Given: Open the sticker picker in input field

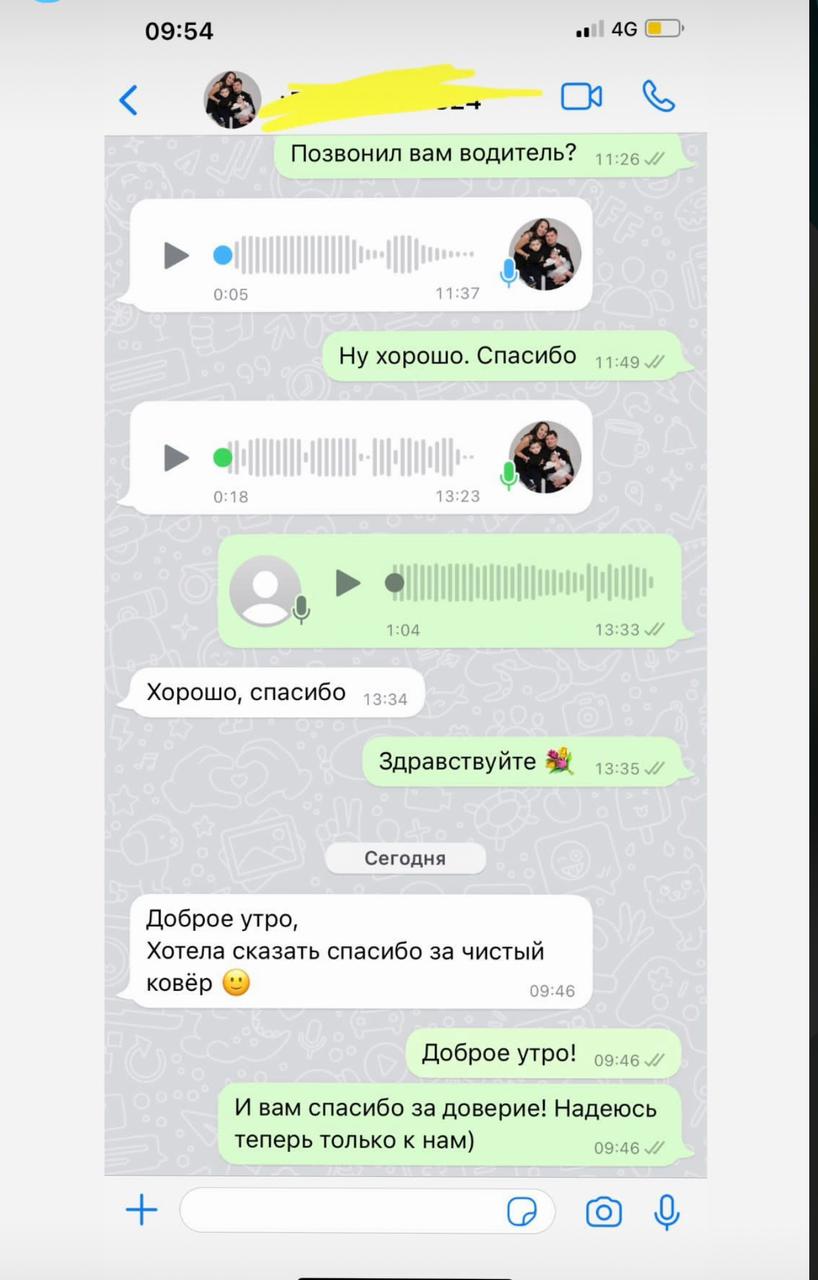Looking at the screenshot, I should point(522,1212).
